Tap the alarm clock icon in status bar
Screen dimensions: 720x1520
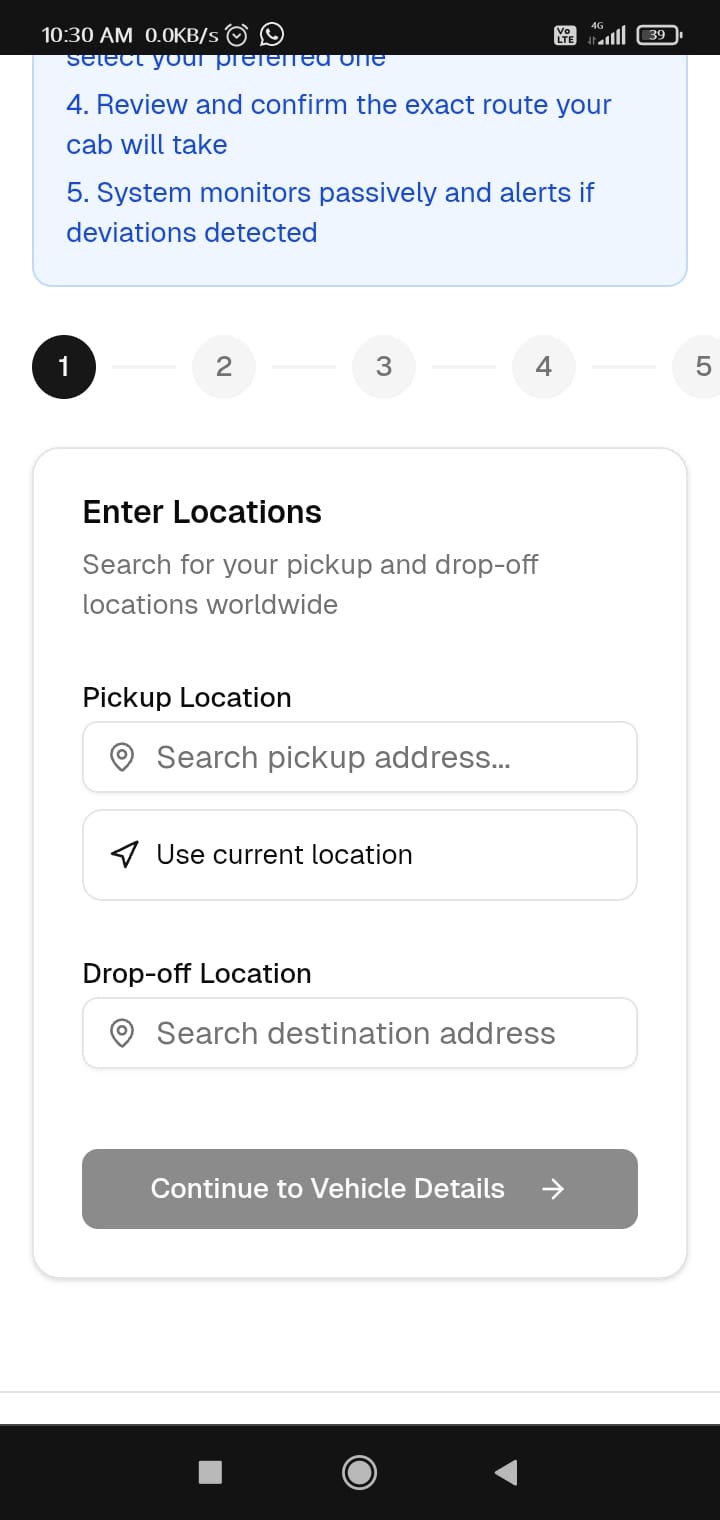pyautogui.click(x=235, y=33)
